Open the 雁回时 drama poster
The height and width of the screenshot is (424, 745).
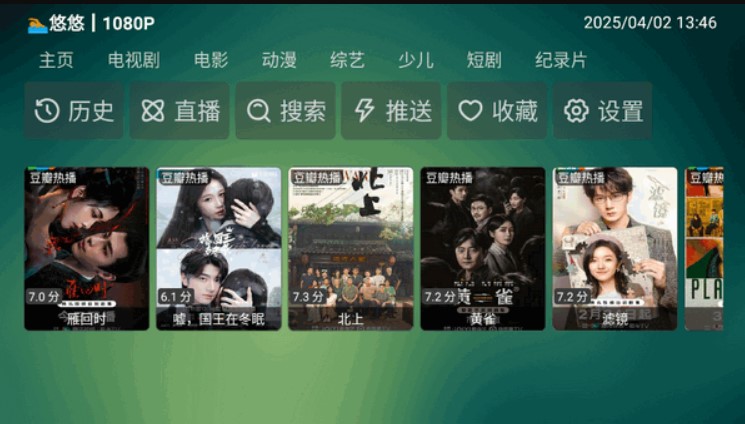click(87, 248)
